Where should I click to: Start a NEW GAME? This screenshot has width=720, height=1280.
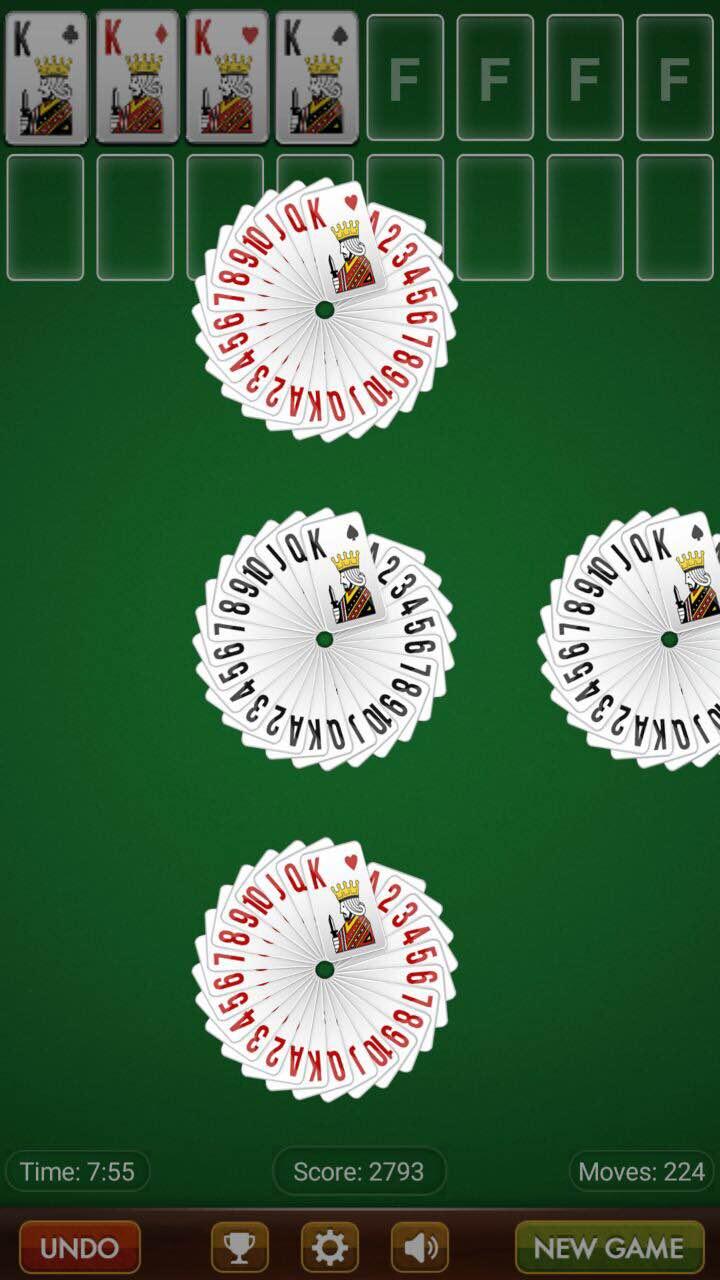pos(609,1247)
